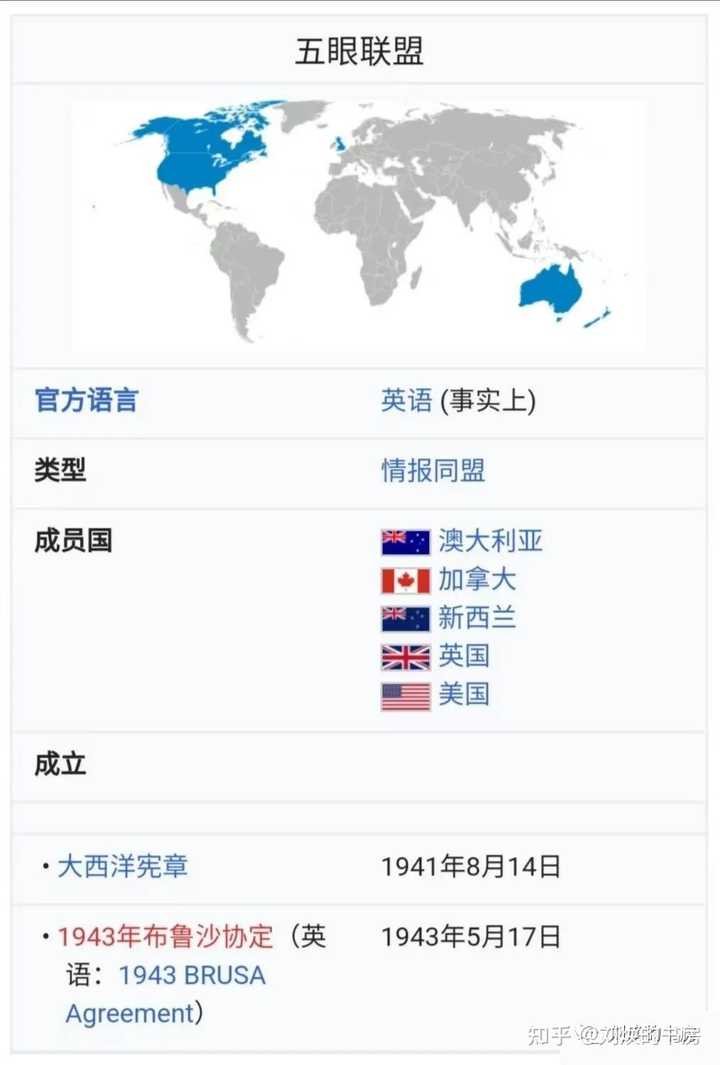This screenshot has height=1065, width=720.
Task: Follow the 英语 link
Action: coord(406,401)
